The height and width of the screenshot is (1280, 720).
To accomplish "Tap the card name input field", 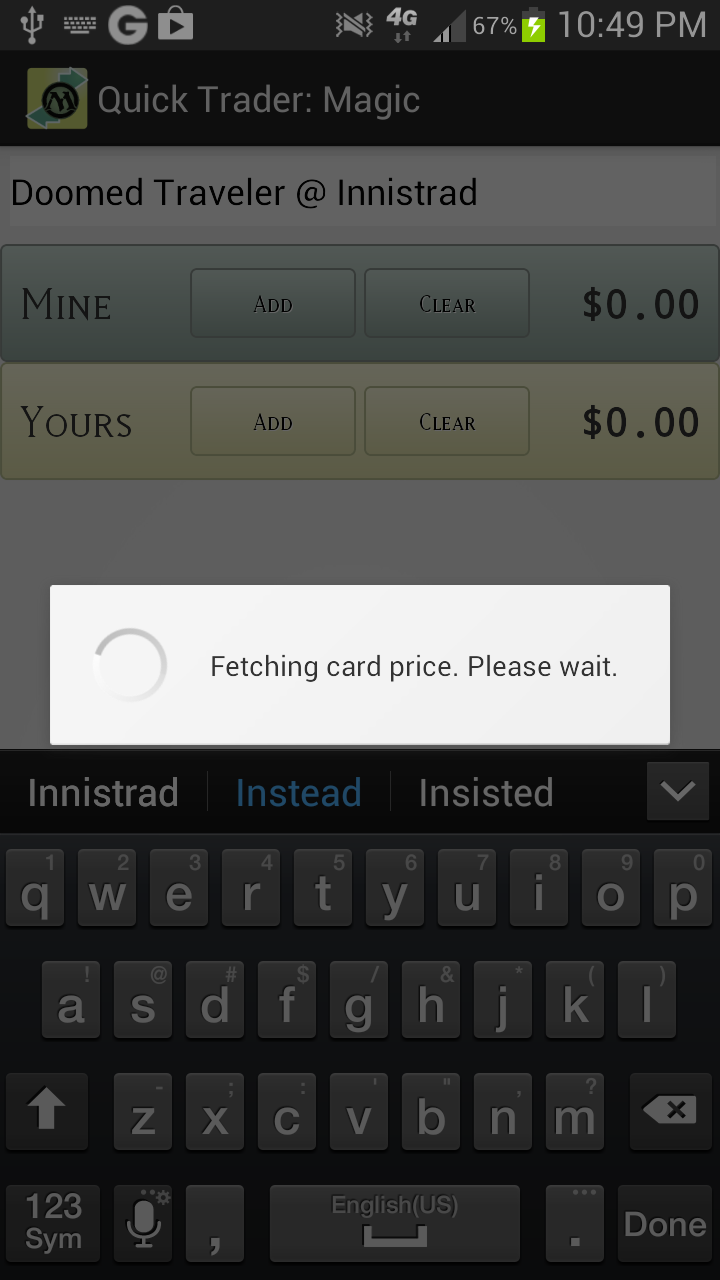I will click(360, 192).
